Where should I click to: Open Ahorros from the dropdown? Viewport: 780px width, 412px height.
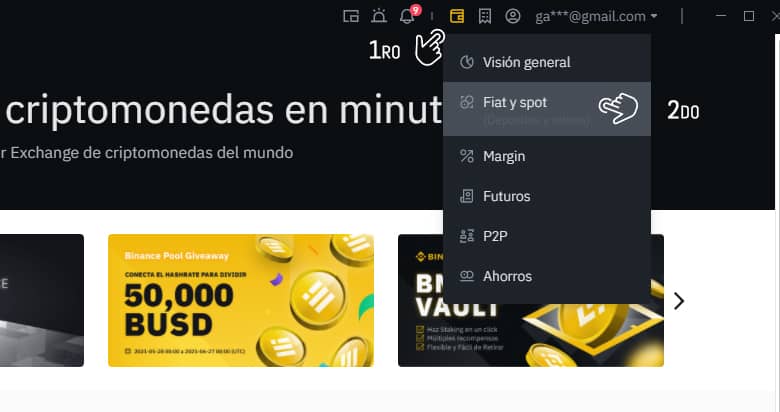coord(507,276)
